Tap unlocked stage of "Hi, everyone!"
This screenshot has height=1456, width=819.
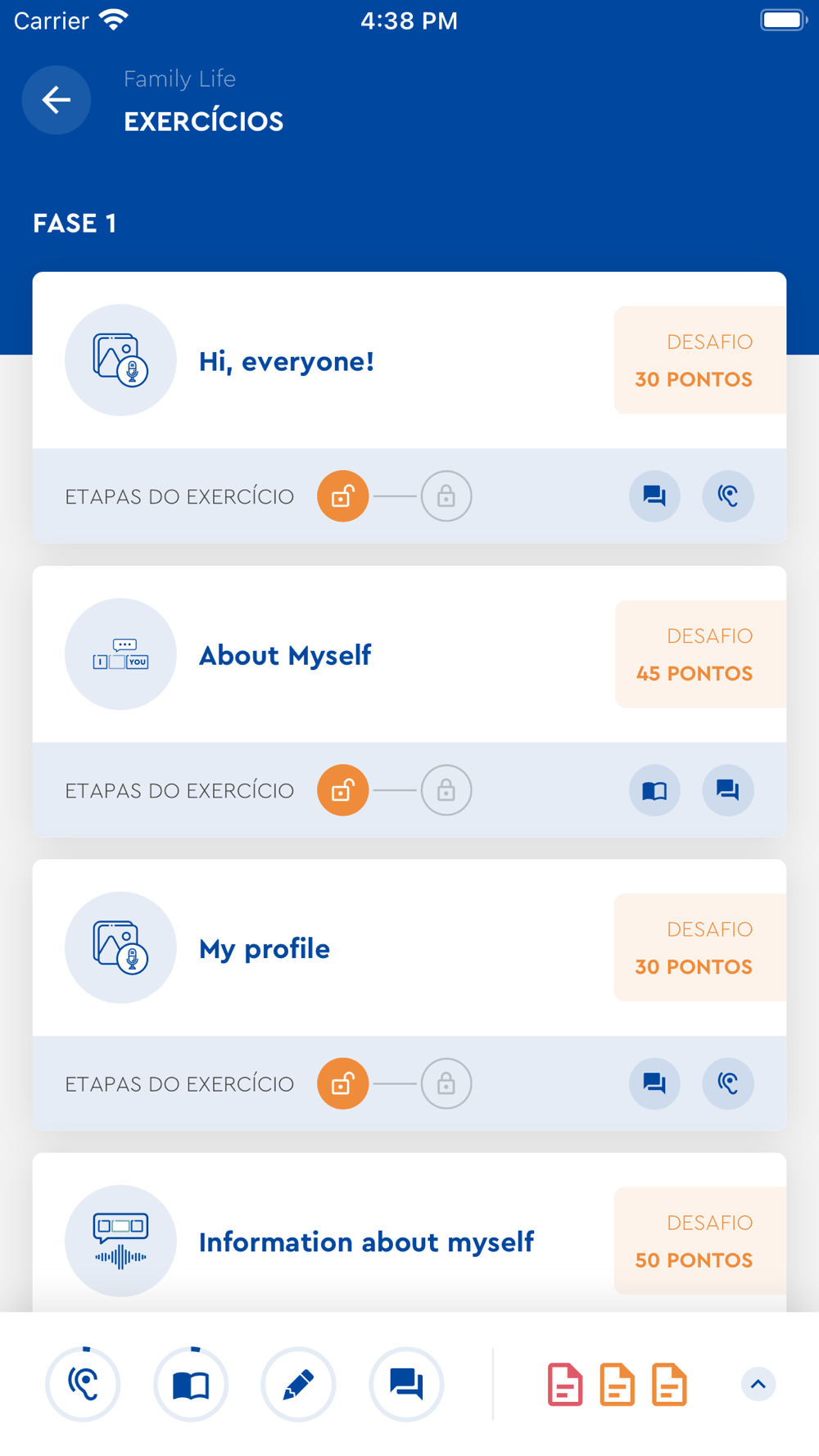coord(343,496)
